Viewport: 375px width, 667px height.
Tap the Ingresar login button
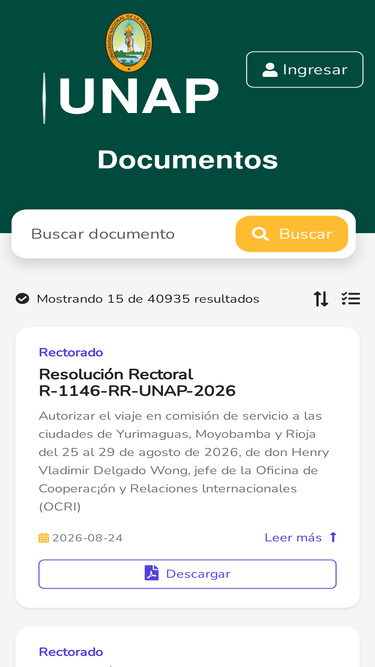pos(304,69)
